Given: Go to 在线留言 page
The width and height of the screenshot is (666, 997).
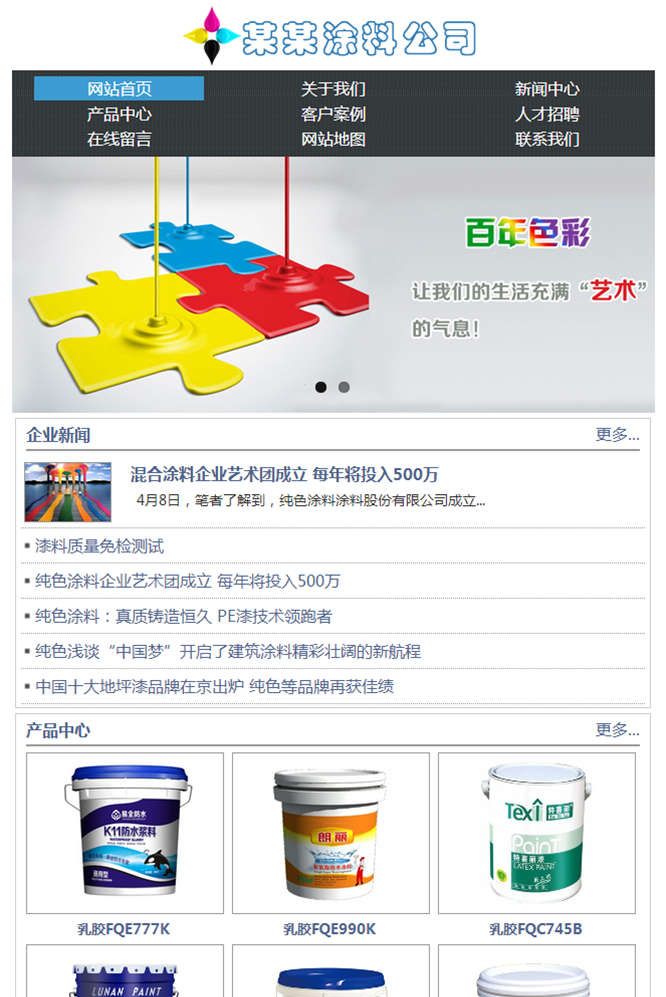Looking at the screenshot, I should click(119, 139).
